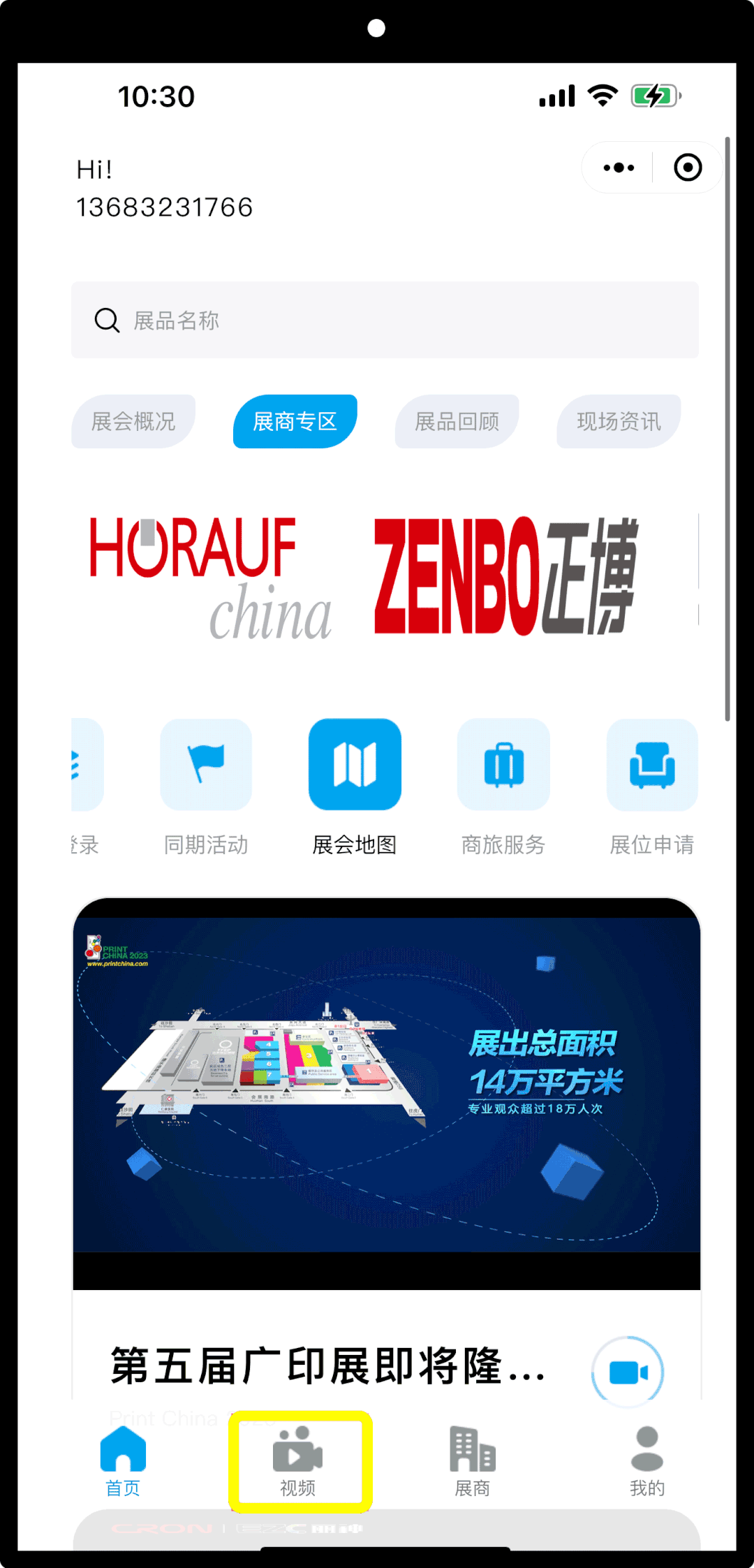Image resolution: width=754 pixels, height=1568 pixels.
Task: Open the HORAUF china exhibitor banner
Action: pyautogui.click(x=209, y=578)
